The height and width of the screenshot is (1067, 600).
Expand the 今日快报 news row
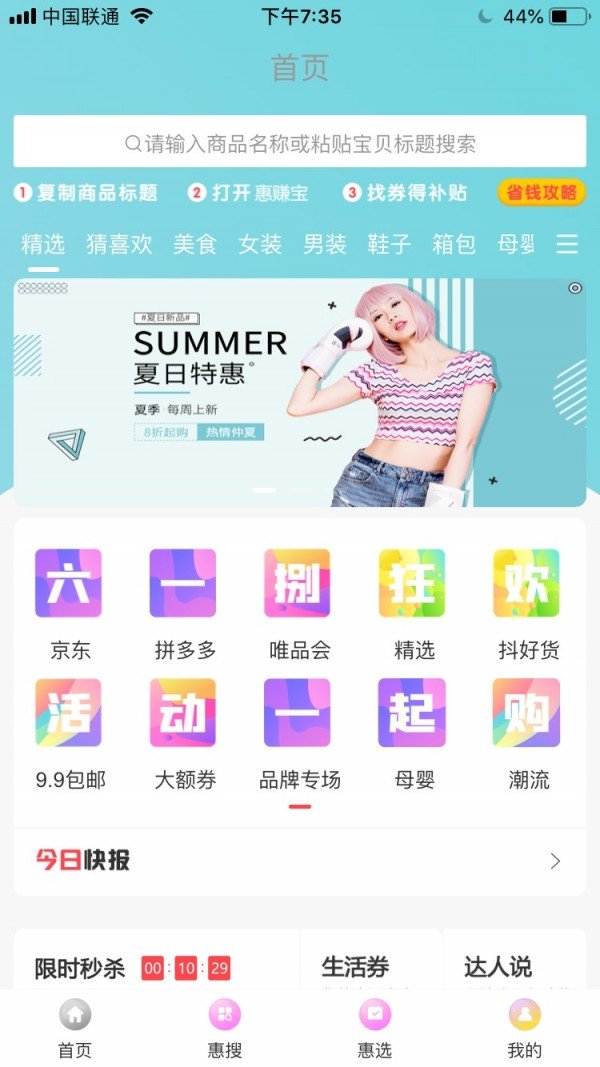(x=300, y=861)
